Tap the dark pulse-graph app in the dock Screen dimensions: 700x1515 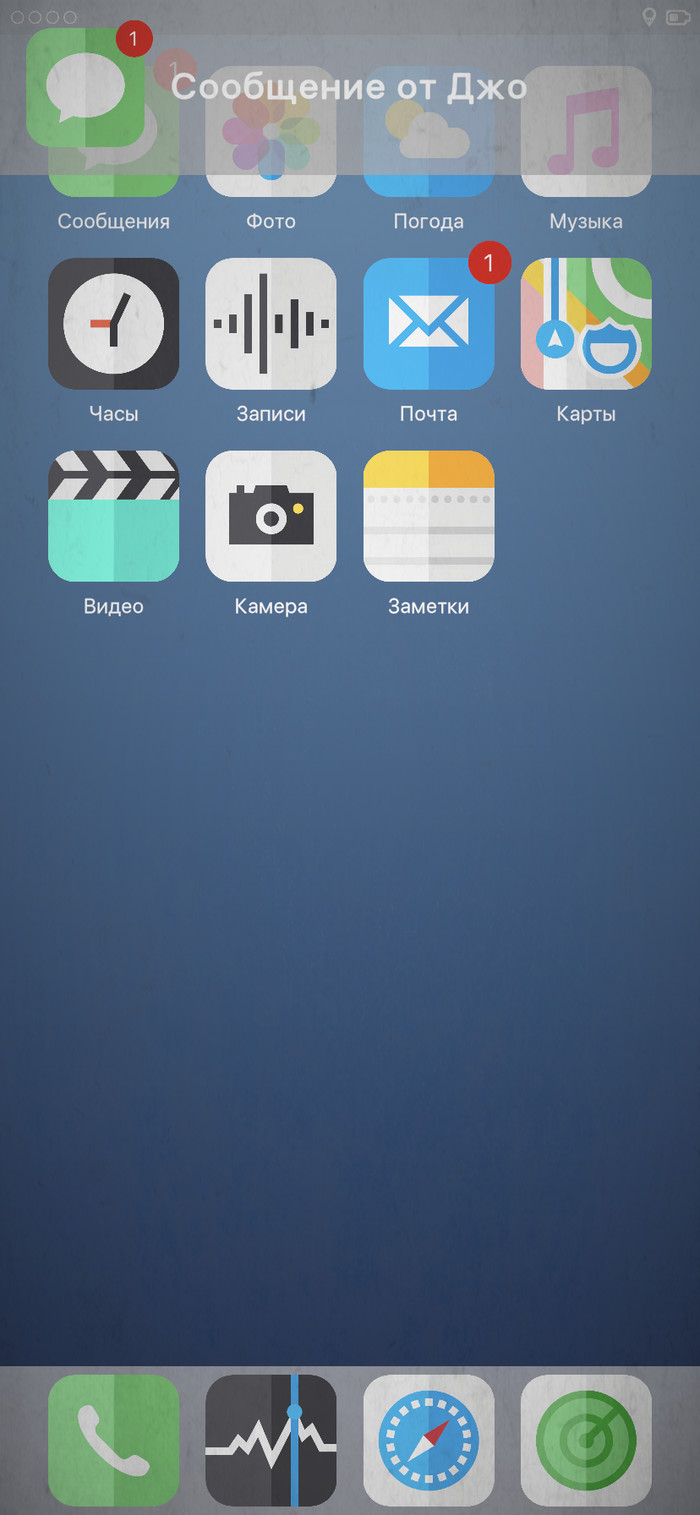271,1440
